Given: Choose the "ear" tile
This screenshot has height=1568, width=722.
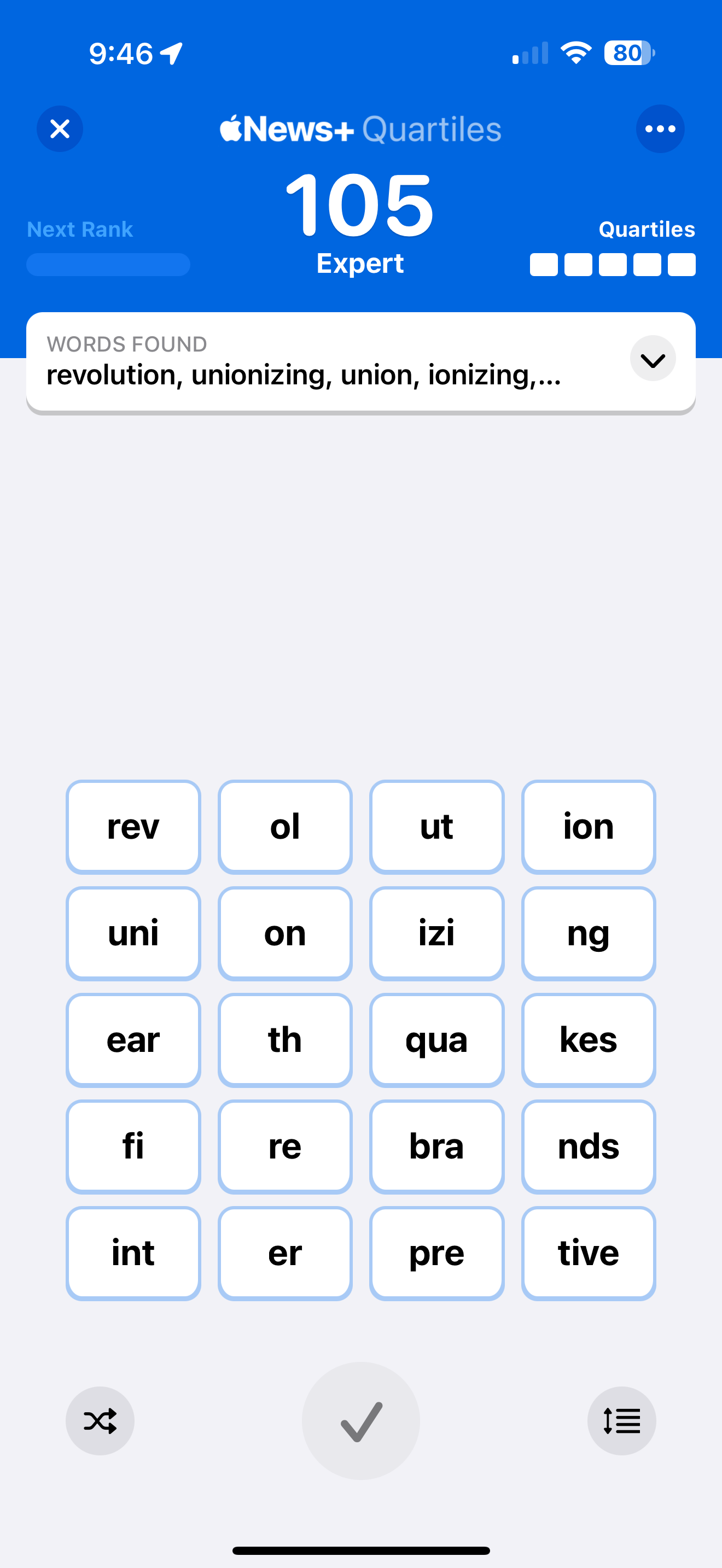Looking at the screenshot, I should (133, 1040).
